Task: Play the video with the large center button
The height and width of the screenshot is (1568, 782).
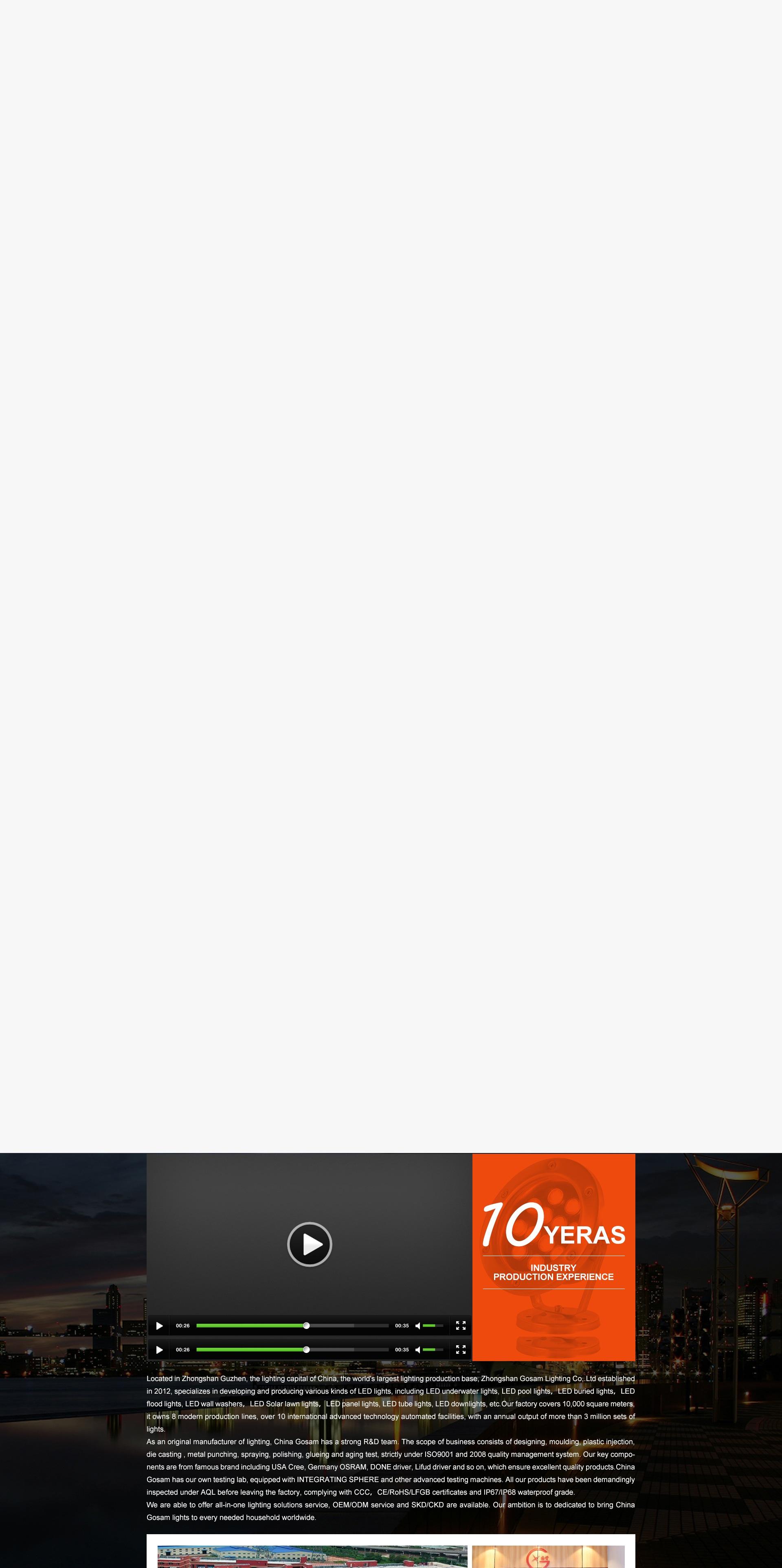Action: click(x=309, y=1244)
